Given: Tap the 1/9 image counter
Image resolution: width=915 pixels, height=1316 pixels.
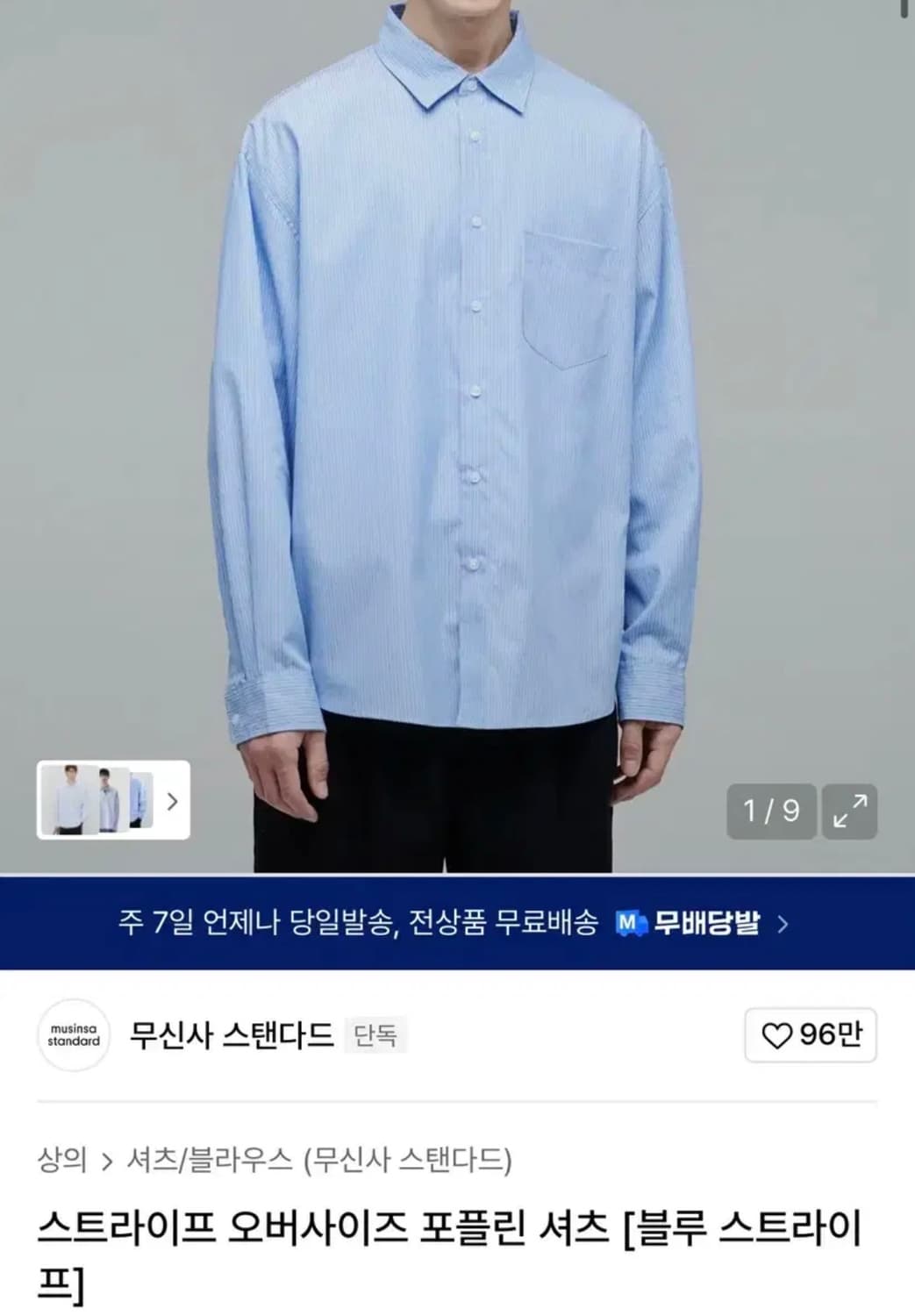Looking at the screenshot, I should pyautogui.click(x=770, y=809).
